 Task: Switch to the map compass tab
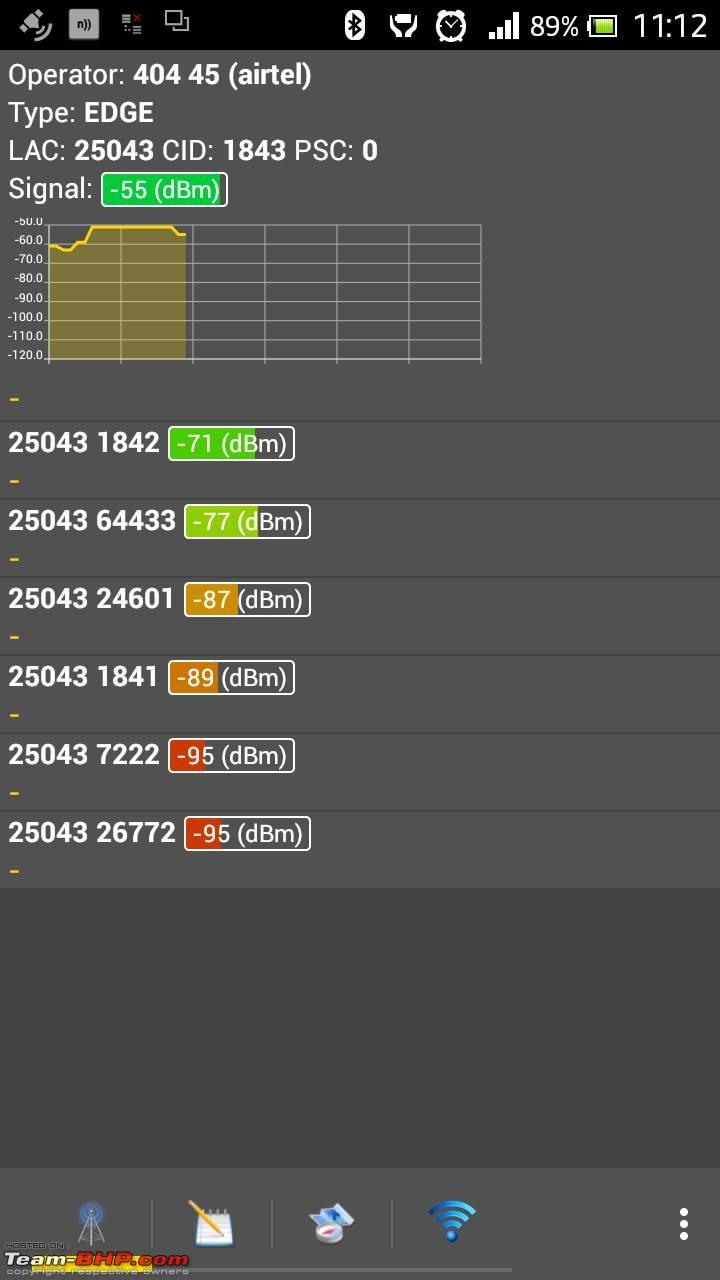(x=331, y=1223)
